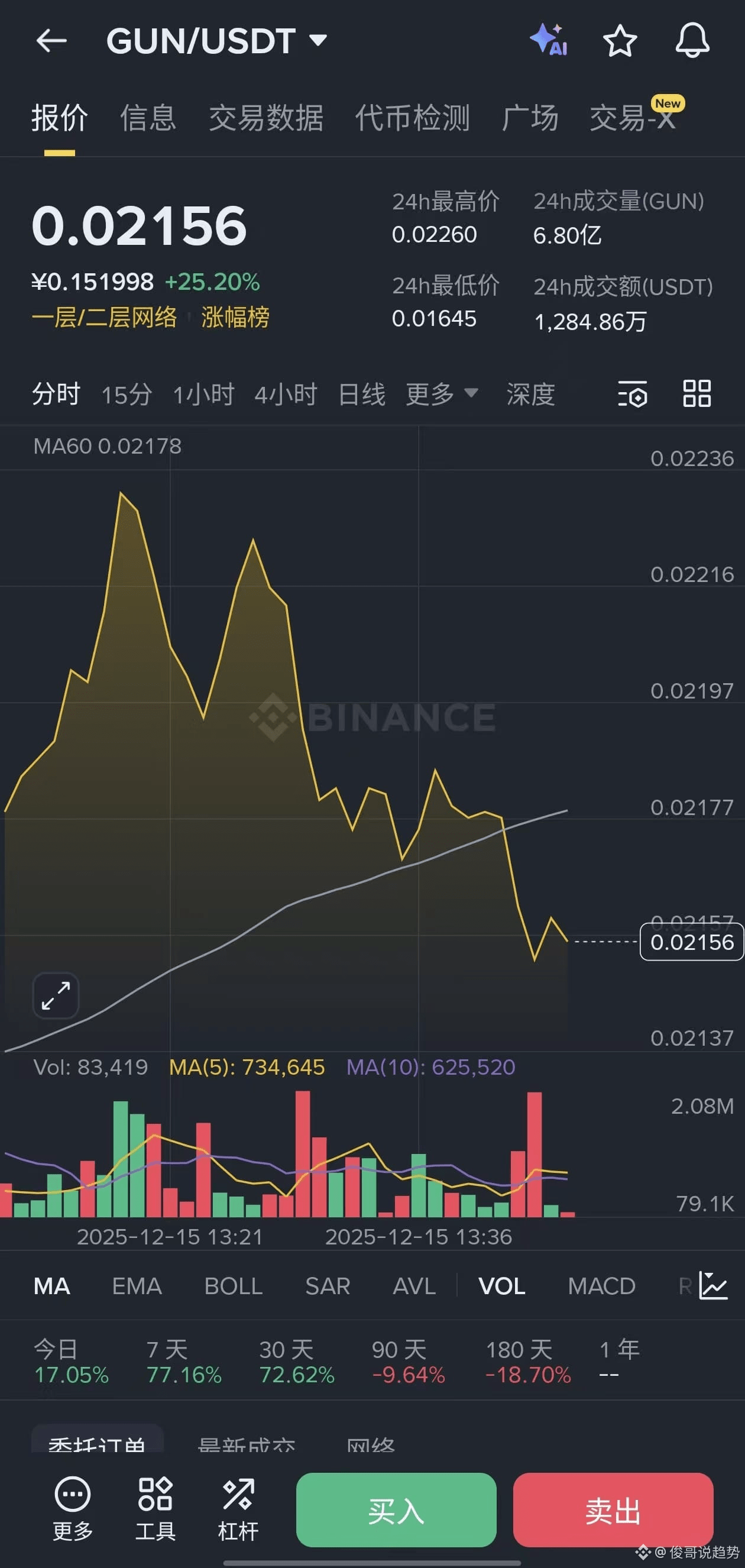
Task: Open the AI analysis sparkle icon
Action: (549, 40)
